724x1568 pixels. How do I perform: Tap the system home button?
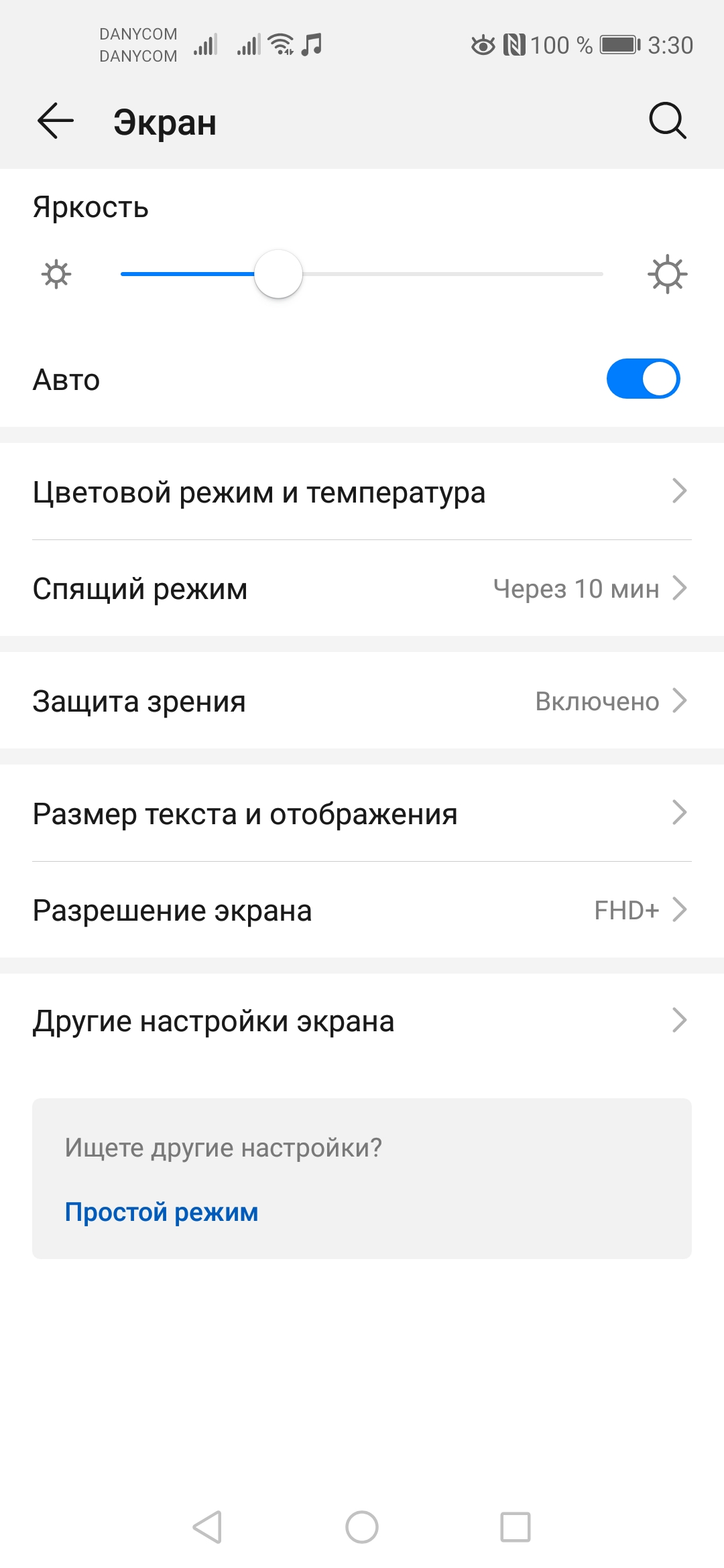point(362,1527)
